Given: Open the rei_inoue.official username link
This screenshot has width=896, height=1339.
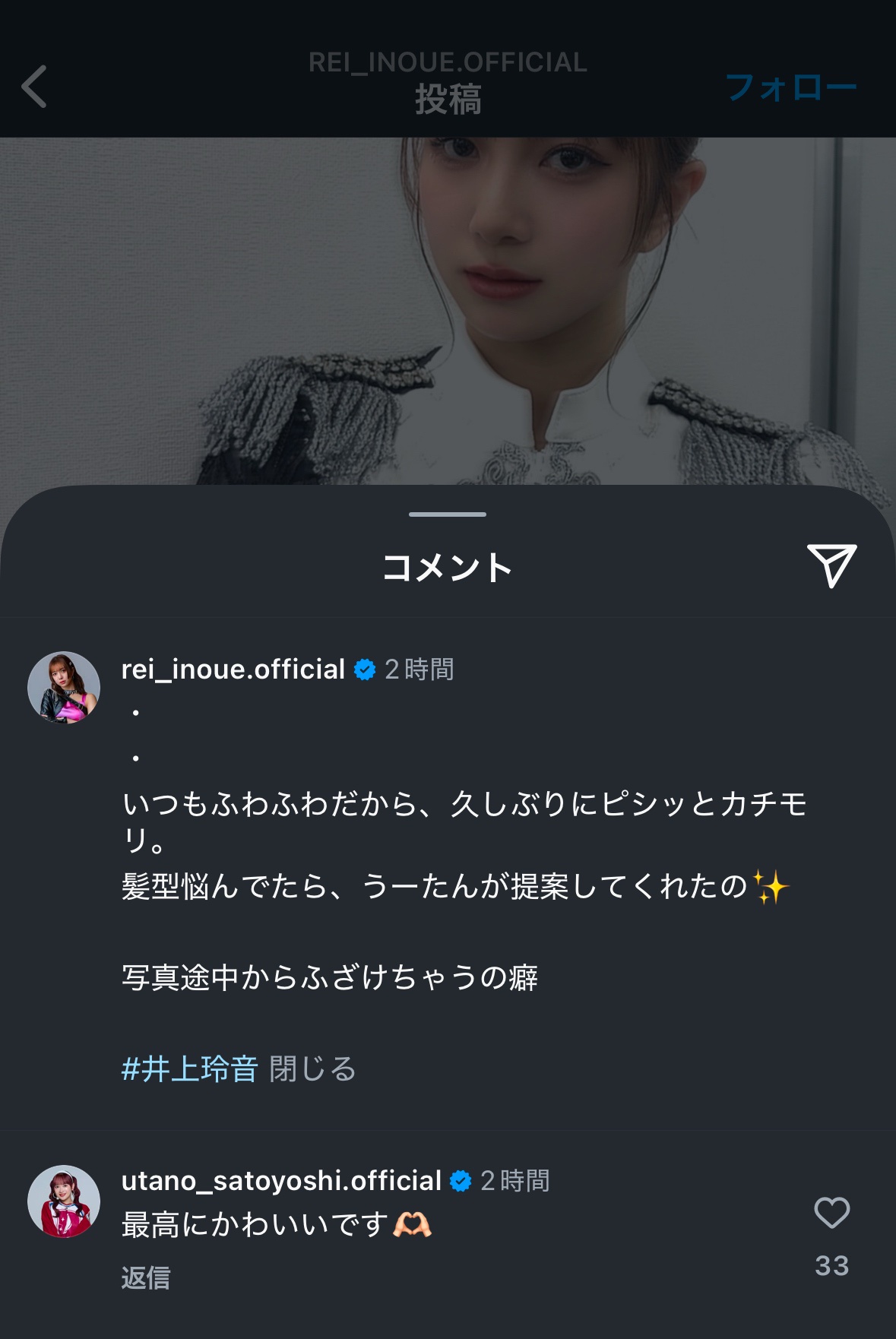Looking at the screenshot, I should [x=233, y=669].
